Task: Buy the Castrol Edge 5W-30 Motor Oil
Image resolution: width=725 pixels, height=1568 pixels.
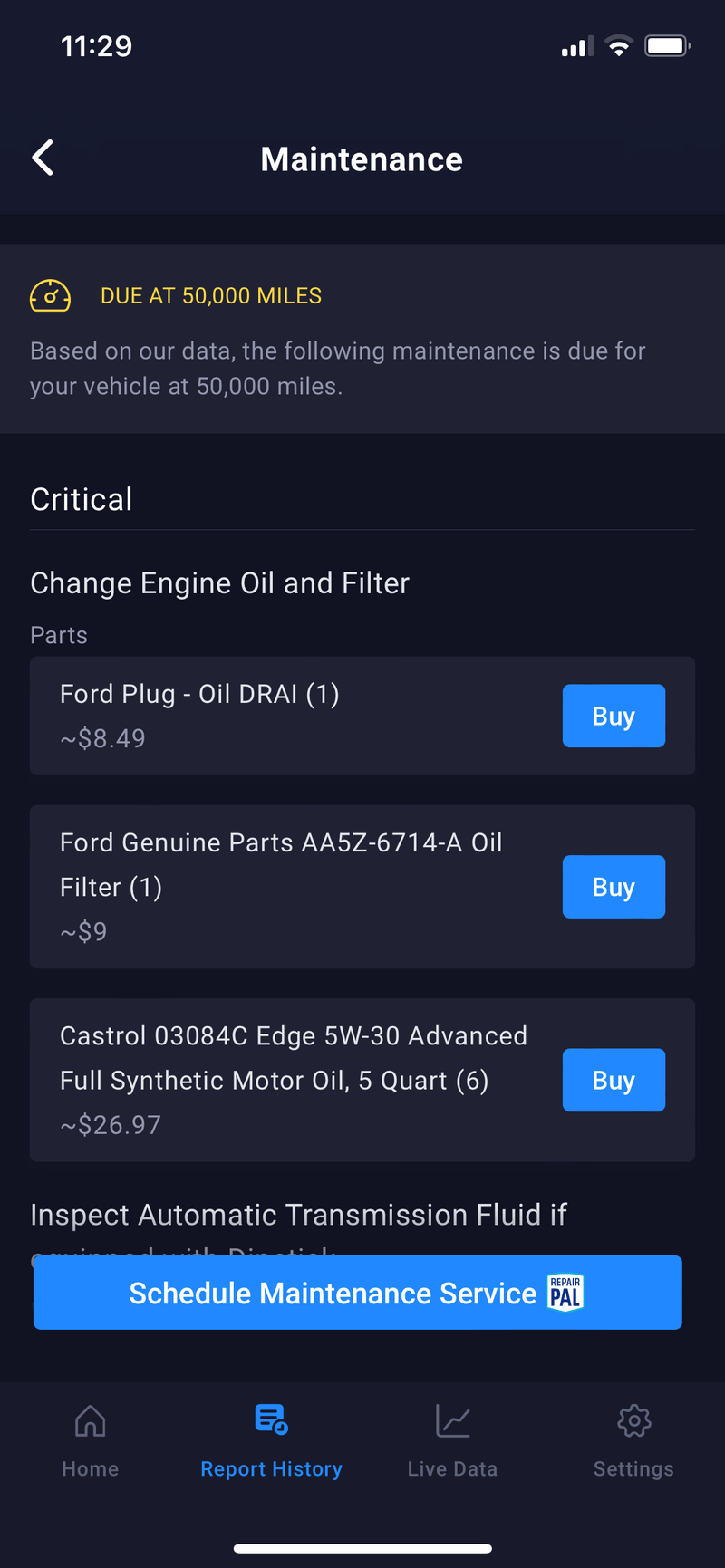Action: [614, 1080]
